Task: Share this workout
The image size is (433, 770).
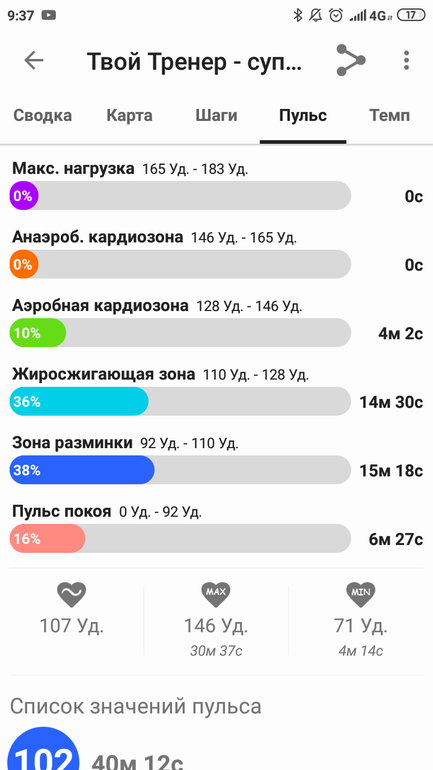Action: coord(351,60)
